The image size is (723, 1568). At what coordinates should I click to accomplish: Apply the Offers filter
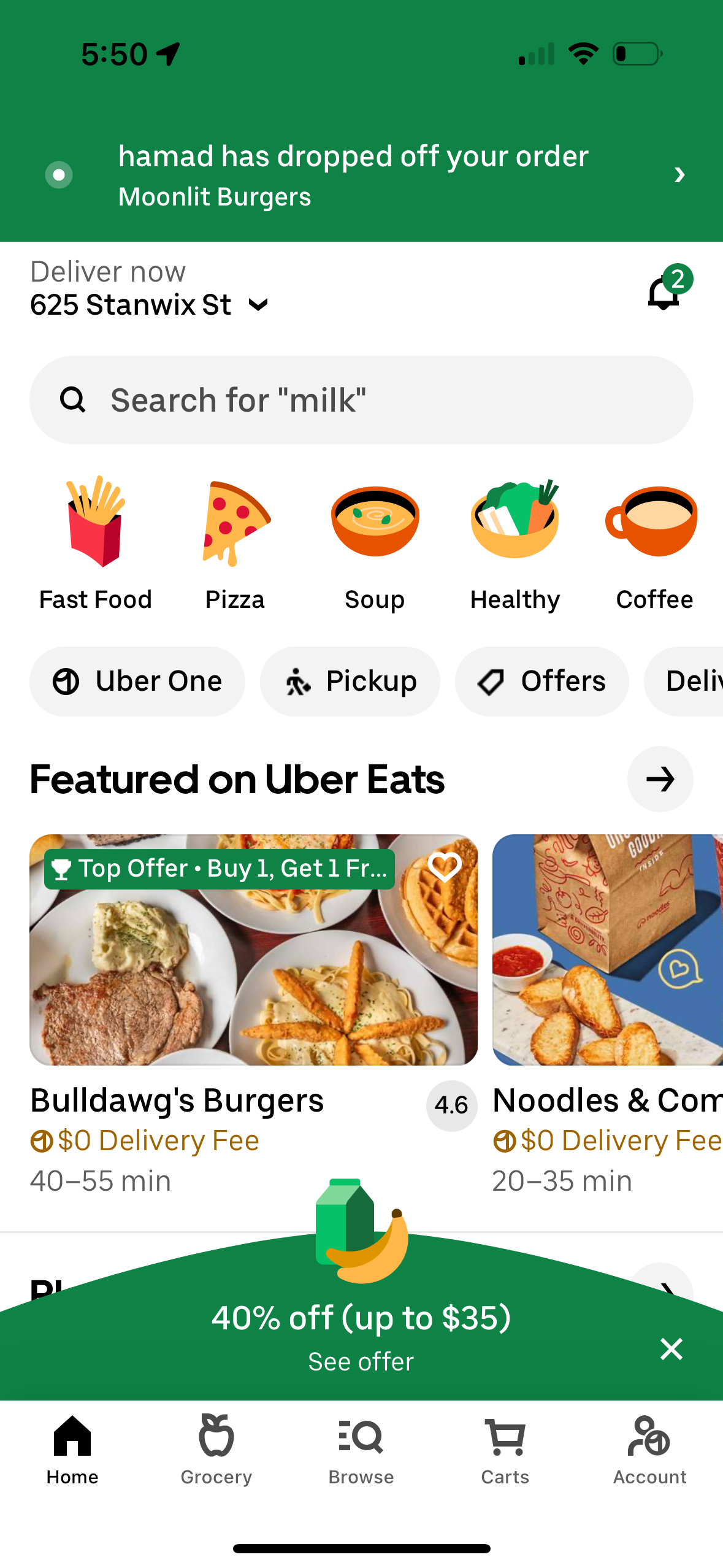point(541,681)
